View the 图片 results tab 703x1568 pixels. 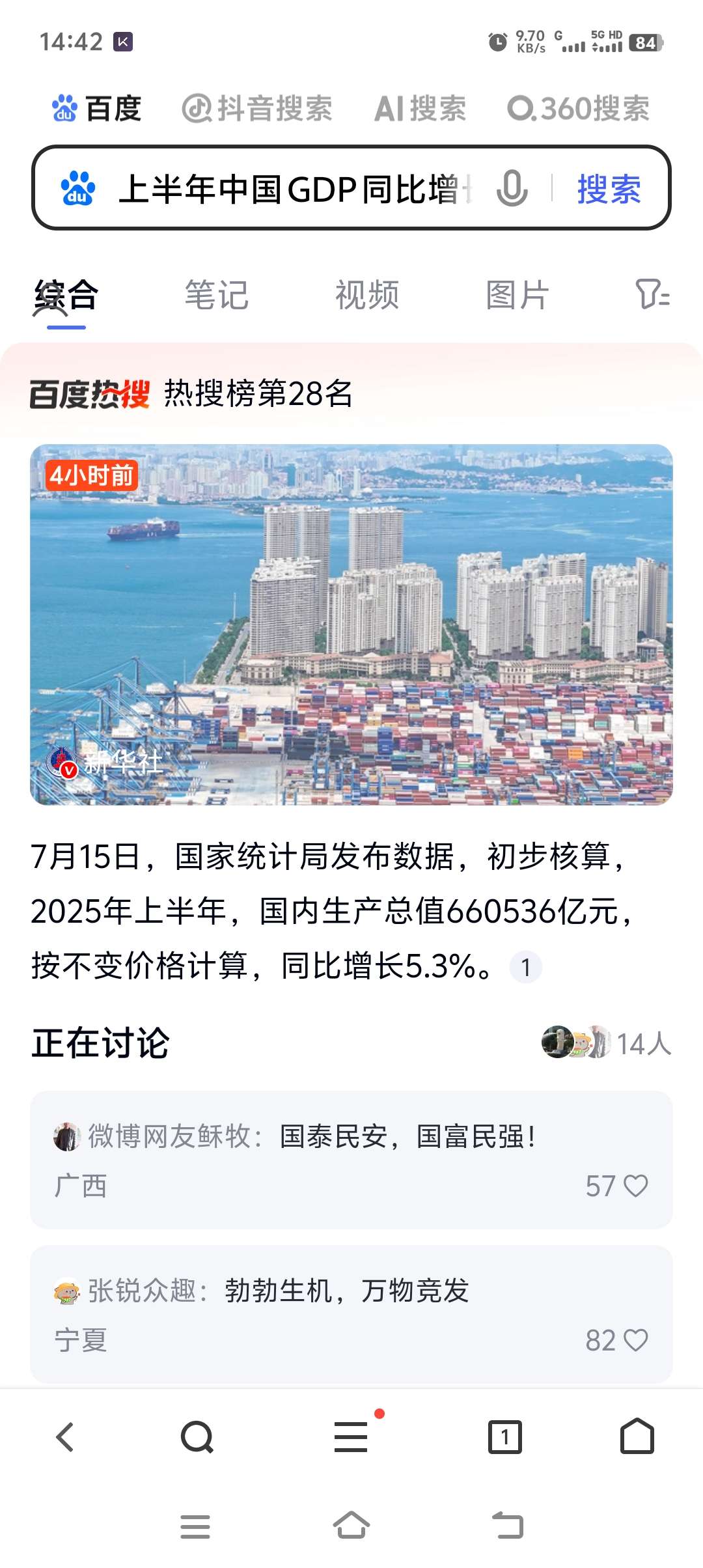517,295
